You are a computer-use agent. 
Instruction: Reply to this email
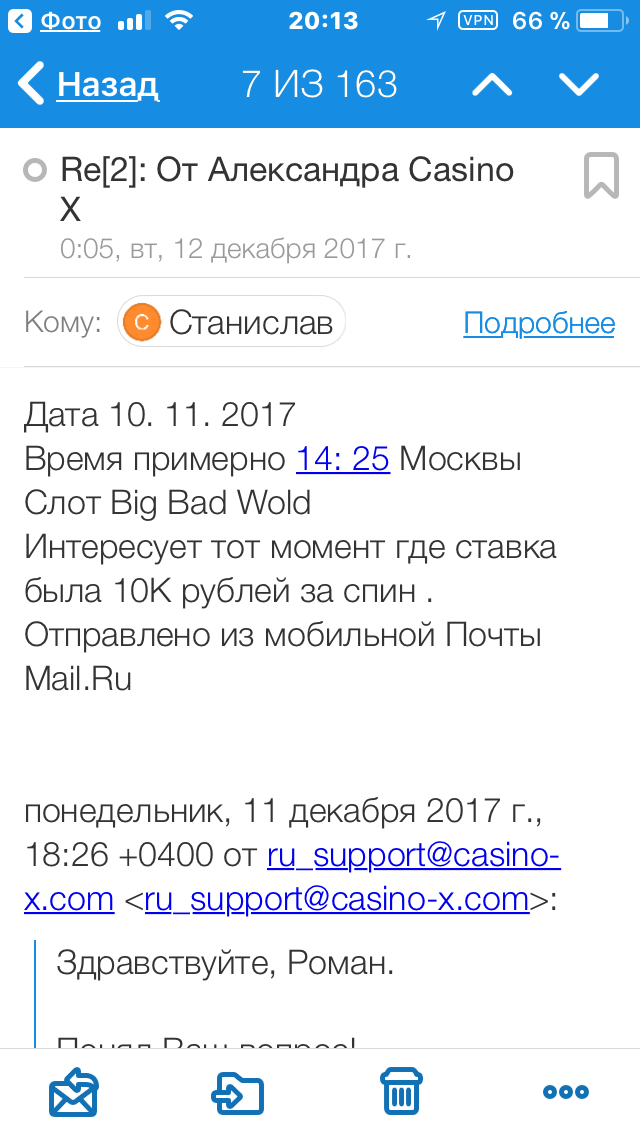pos(74,1092)
